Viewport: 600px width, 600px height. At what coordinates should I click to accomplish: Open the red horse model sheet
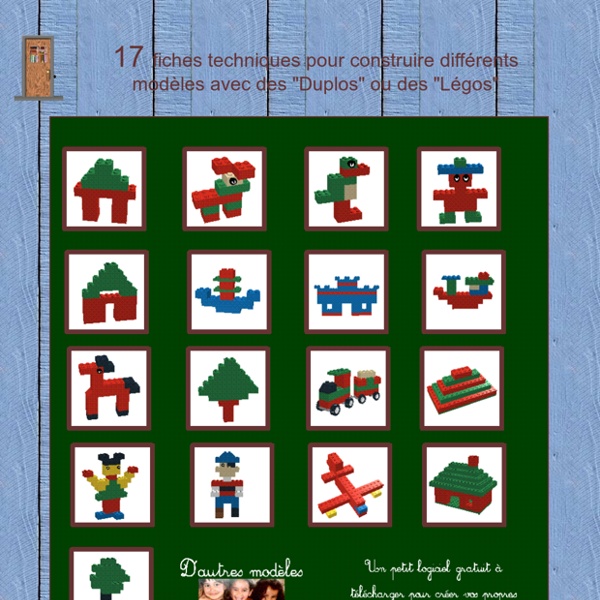pyautogui.click(x=110, y=388)
